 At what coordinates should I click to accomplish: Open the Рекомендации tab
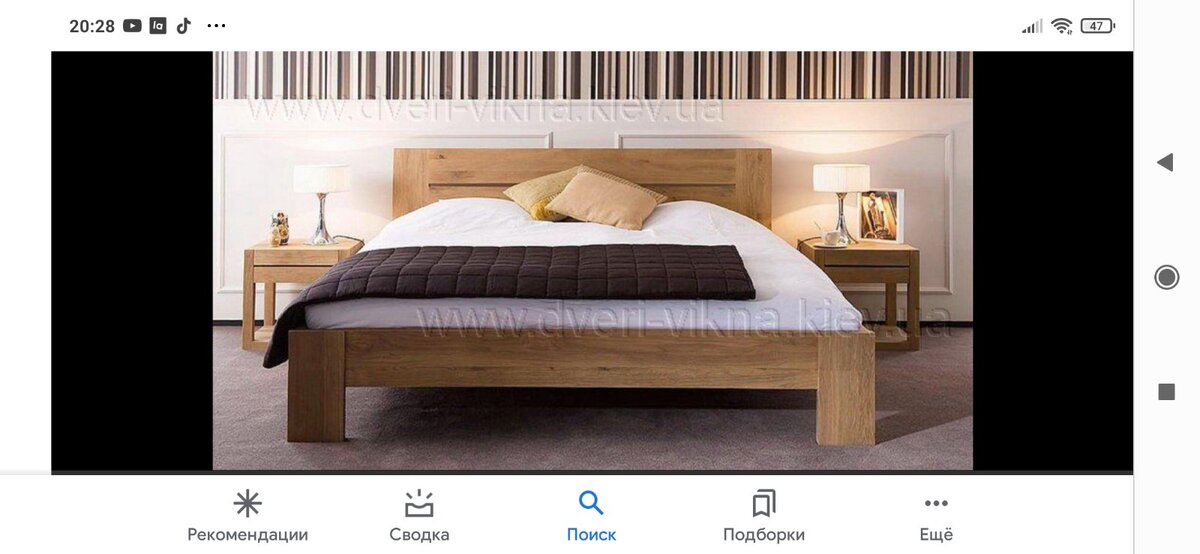247,516
